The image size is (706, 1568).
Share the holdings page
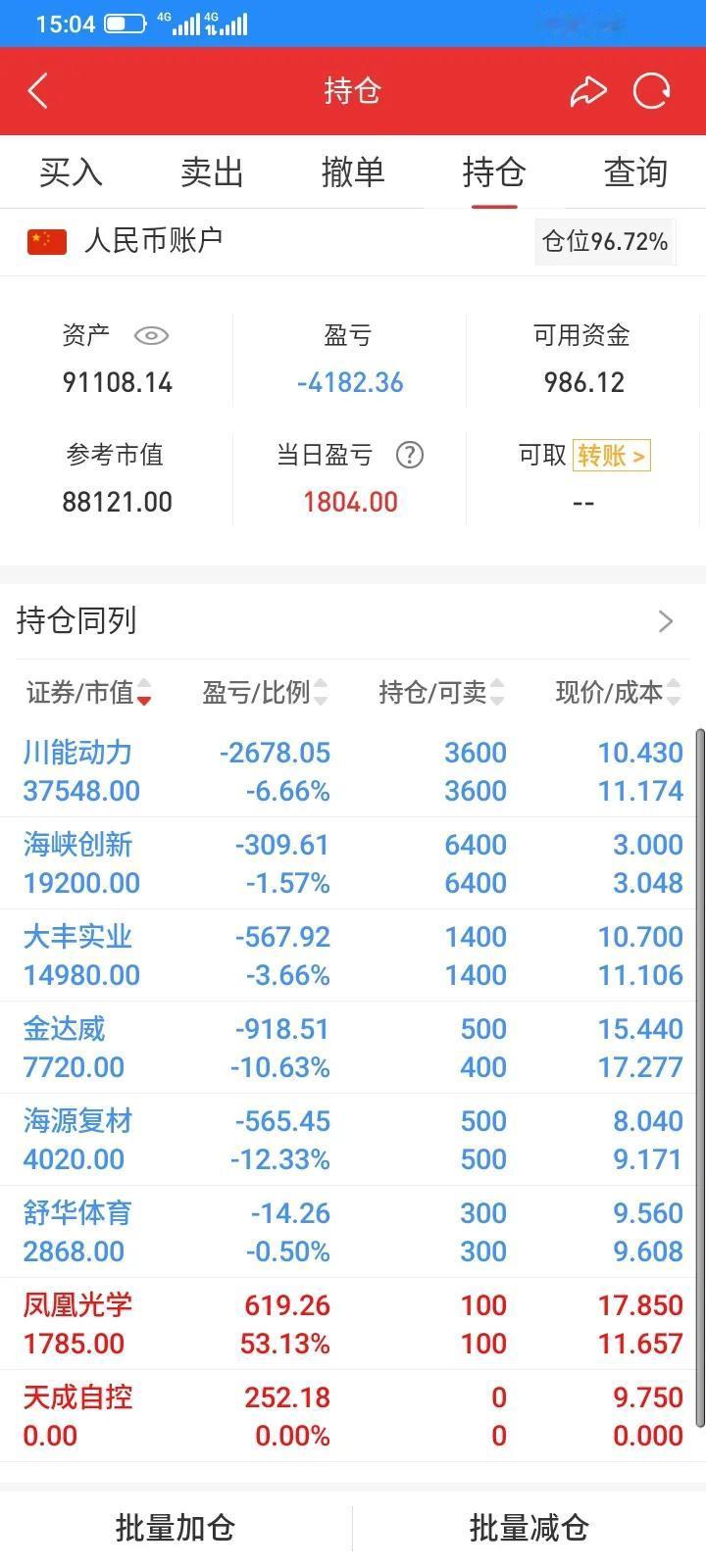click(588, 91)
